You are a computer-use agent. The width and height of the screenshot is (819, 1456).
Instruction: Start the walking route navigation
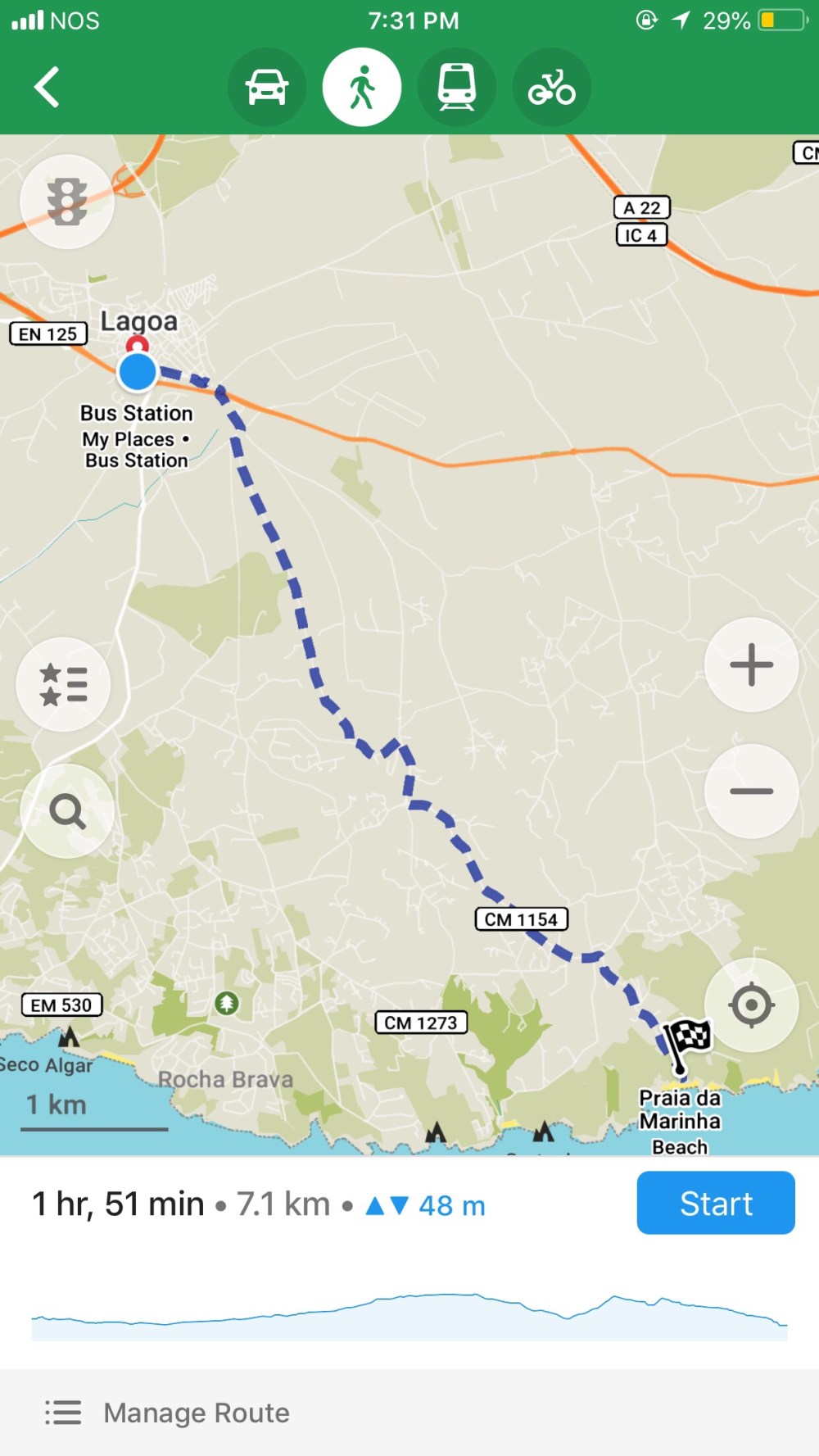(x=715, y=1203)
